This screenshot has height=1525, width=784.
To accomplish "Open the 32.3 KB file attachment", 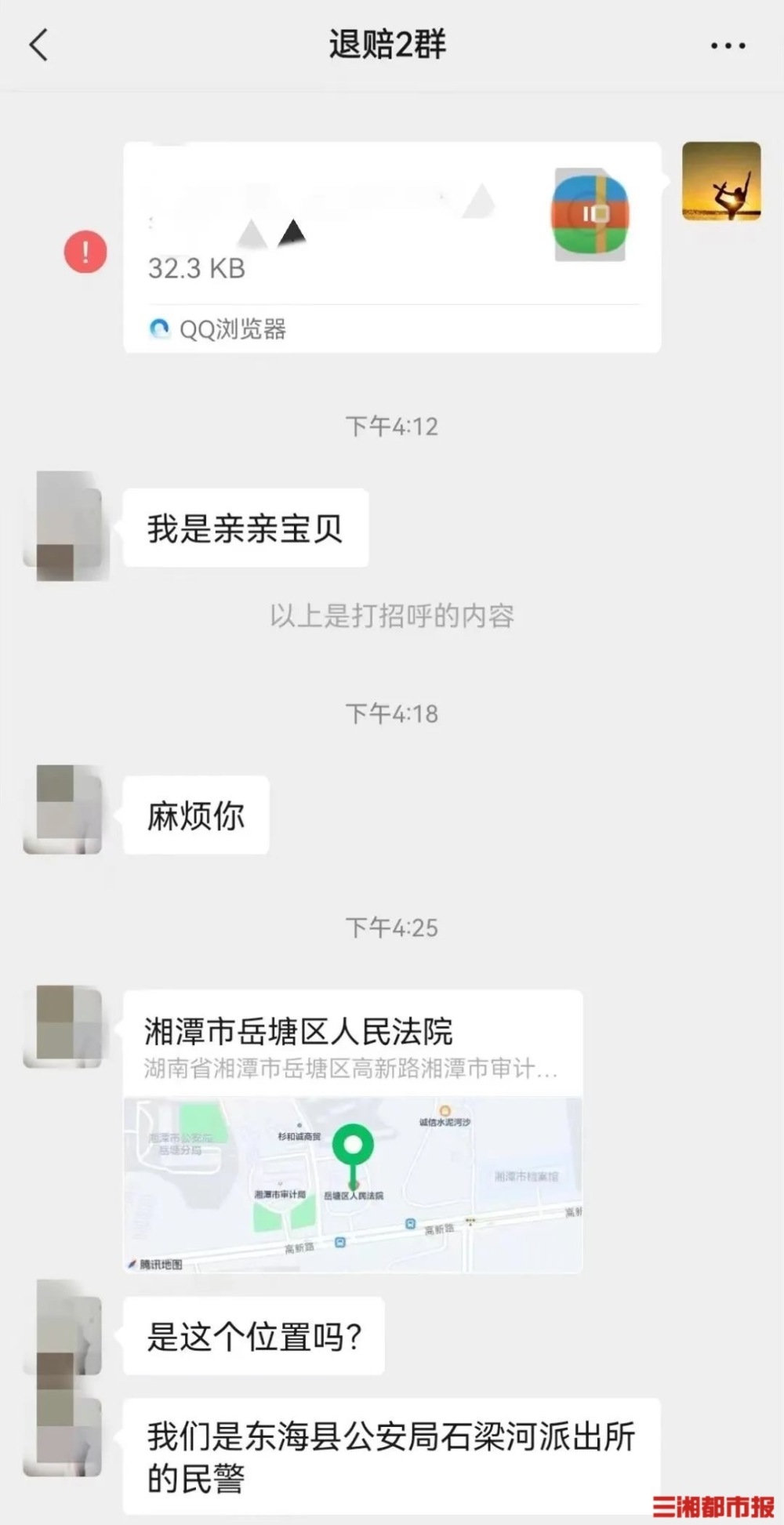I will (x=392, y=247).
